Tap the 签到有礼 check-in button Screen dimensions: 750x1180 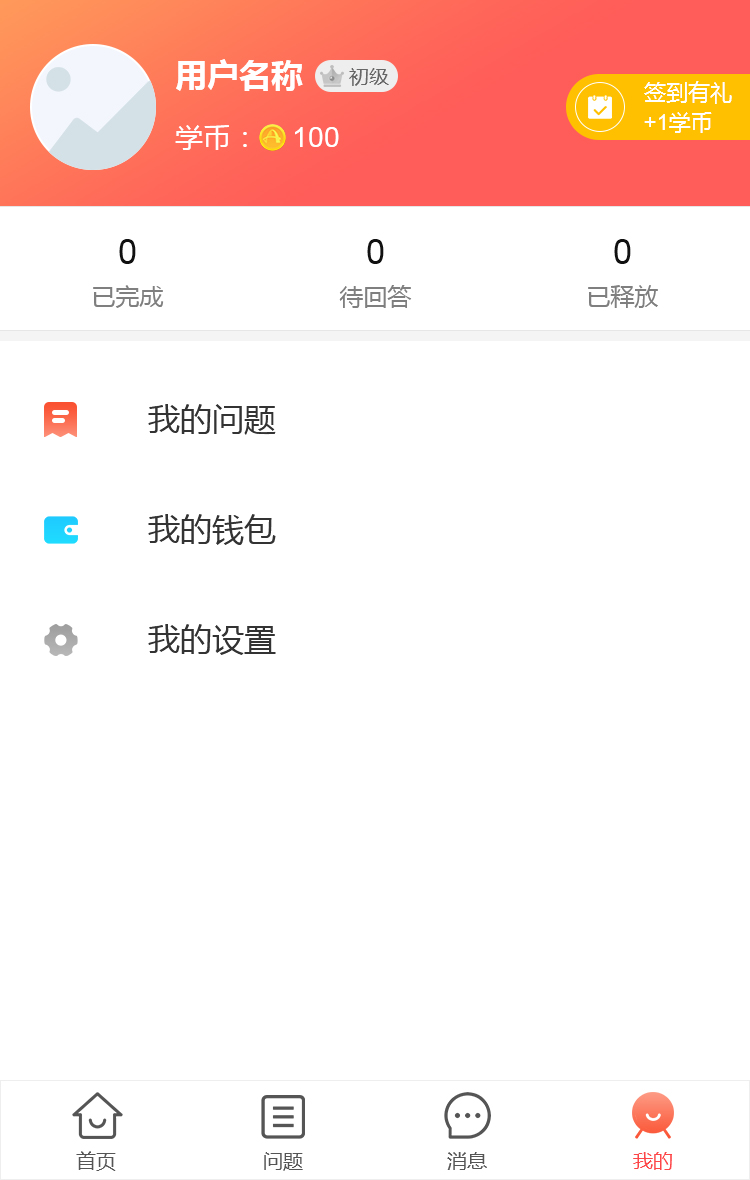coord(659,107)
